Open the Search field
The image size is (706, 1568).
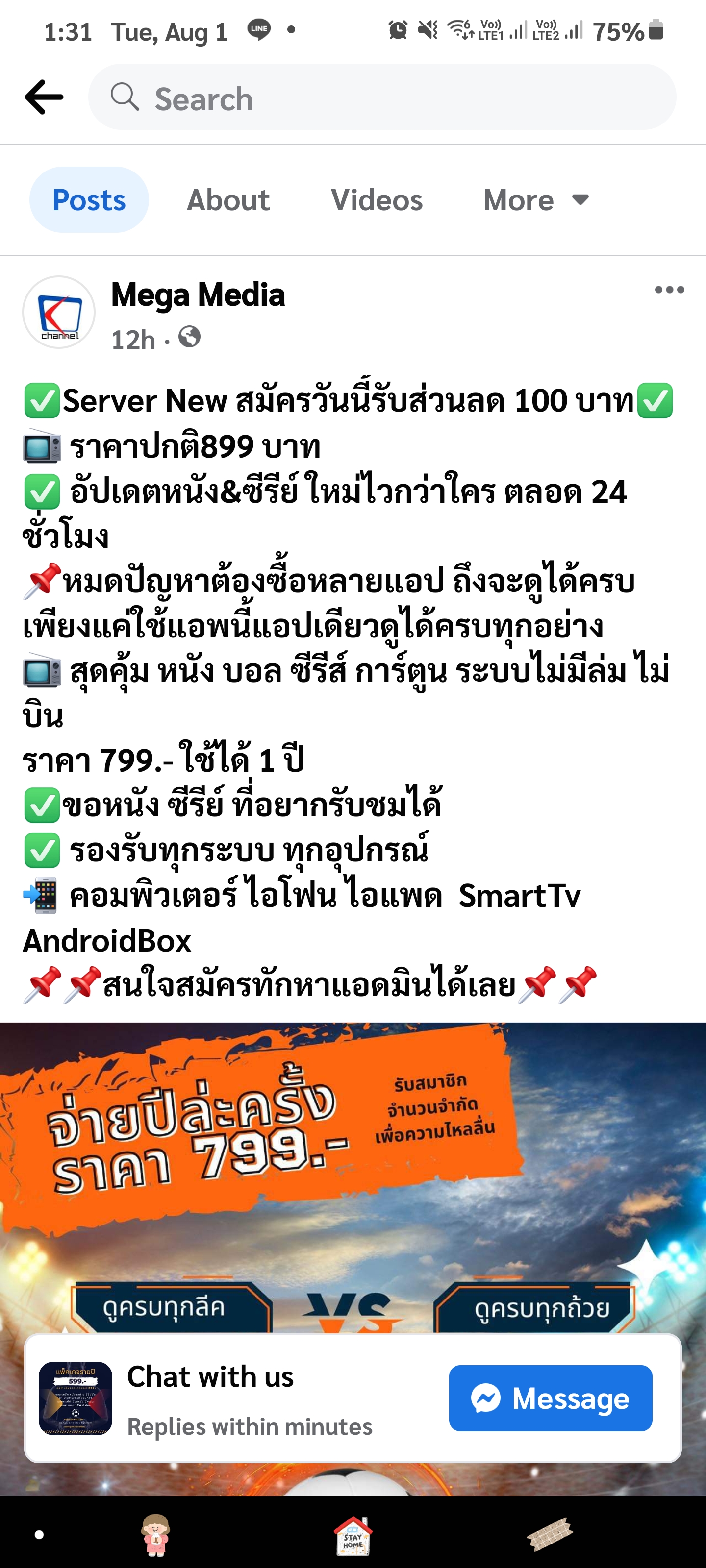[382, 98]
